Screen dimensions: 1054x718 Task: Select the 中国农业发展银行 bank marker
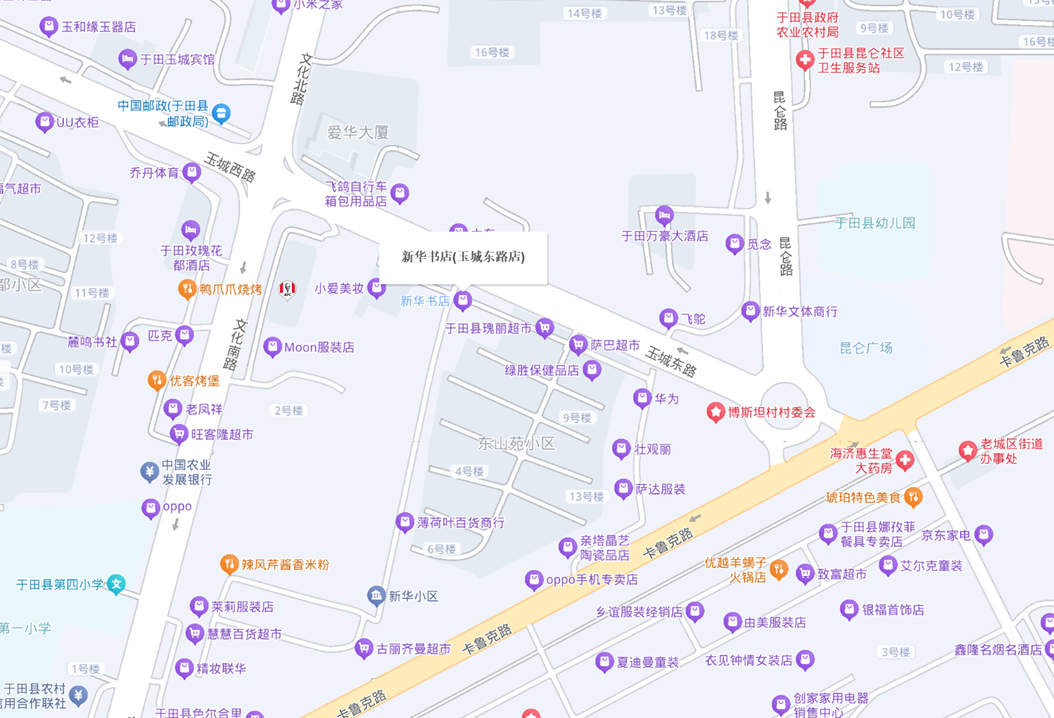[x=150, y=471]
